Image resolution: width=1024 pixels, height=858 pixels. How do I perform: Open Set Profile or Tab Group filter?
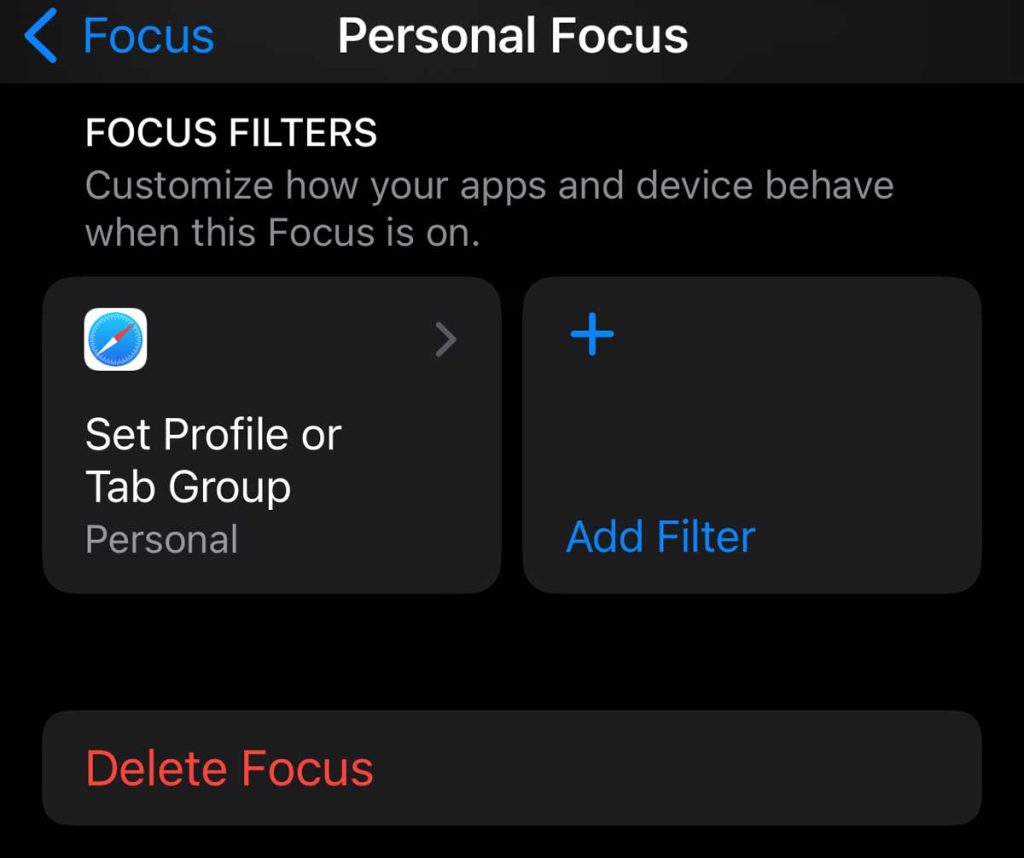pos(271,435)
